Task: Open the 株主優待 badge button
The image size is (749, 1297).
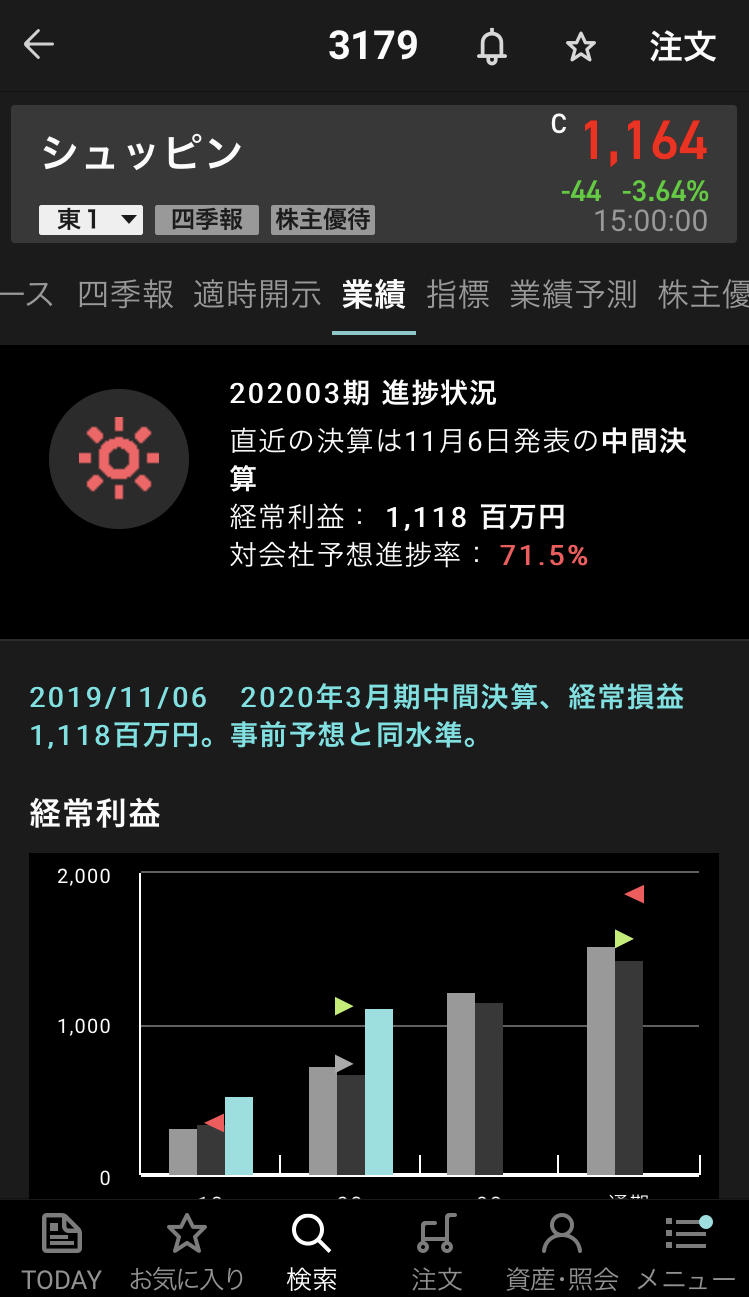Action: pos(323,220)
